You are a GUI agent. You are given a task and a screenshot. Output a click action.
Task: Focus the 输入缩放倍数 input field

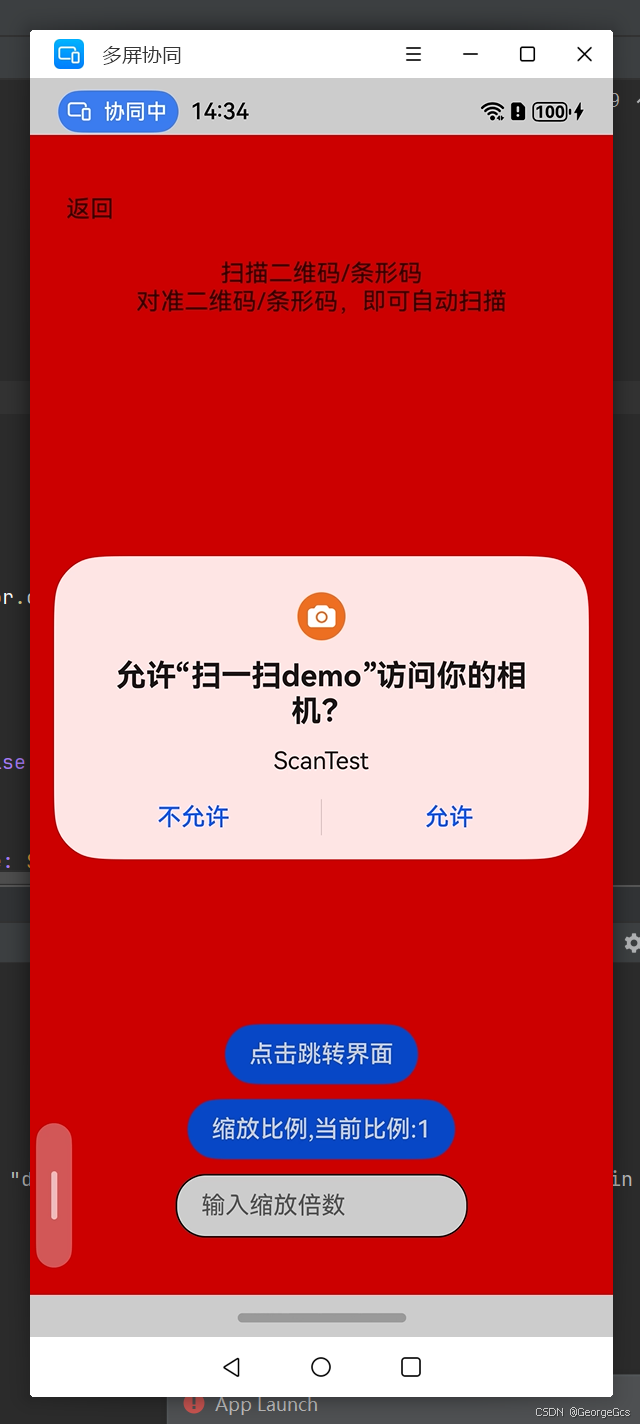[321, 1205]
